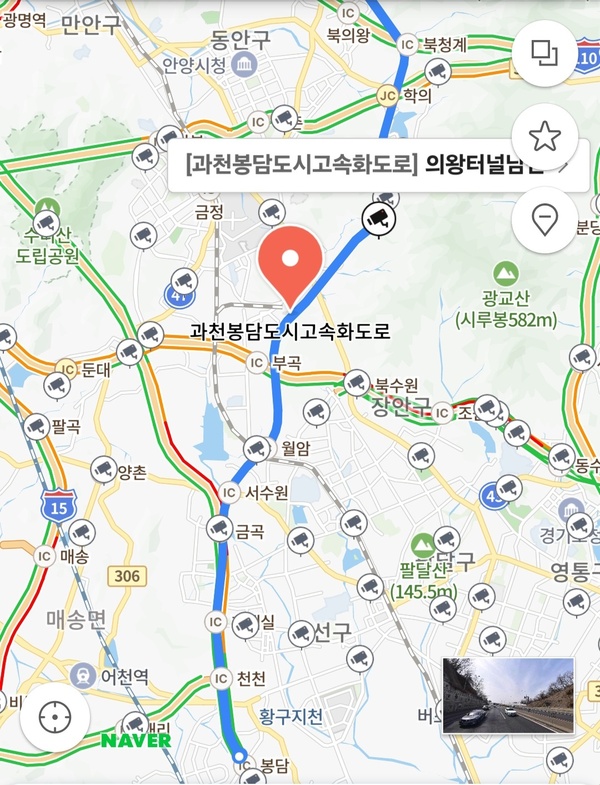This screenshot has height=785, width=600.
Task: Open the CCTV camera near 양촌
Action: click(103, 468)
